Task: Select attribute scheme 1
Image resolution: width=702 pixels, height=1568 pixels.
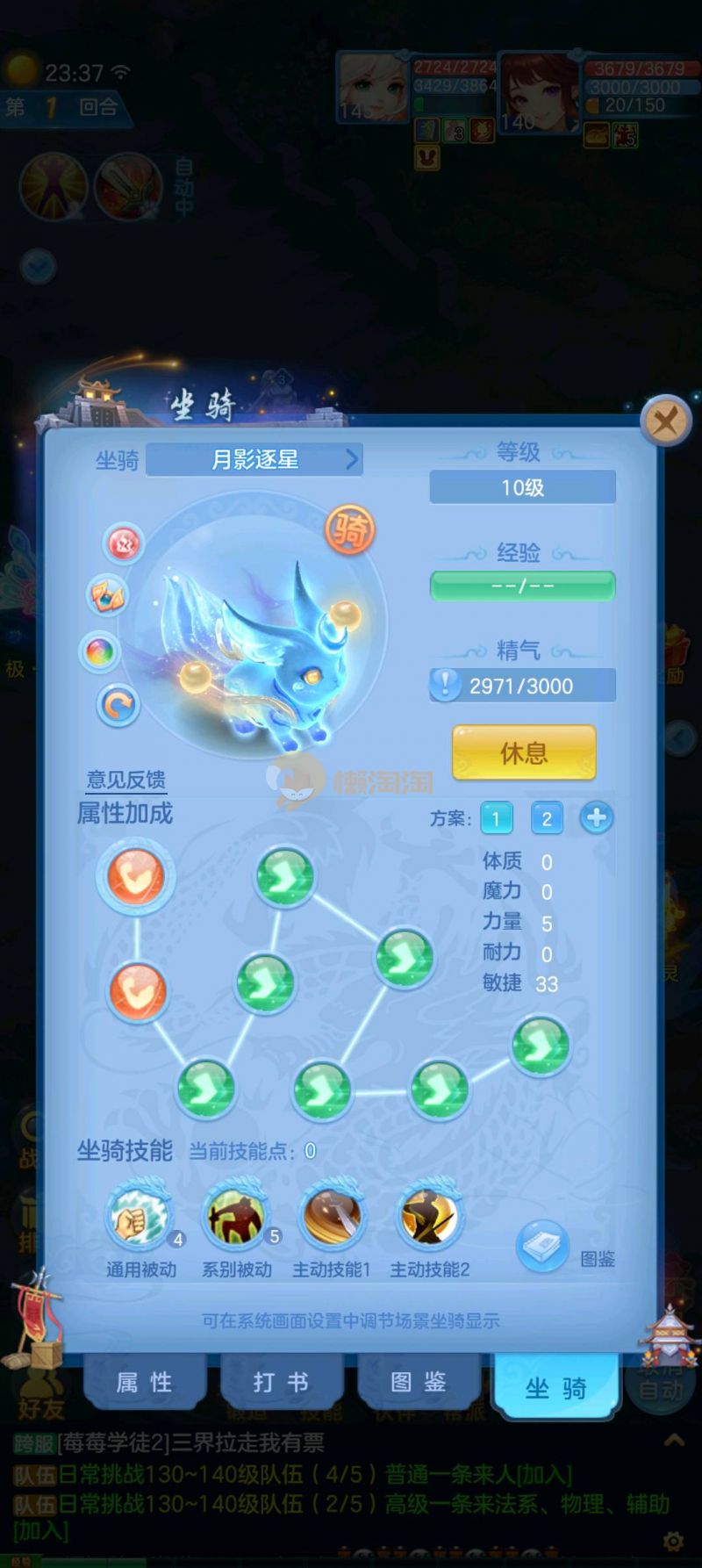Action: [496, 818]
